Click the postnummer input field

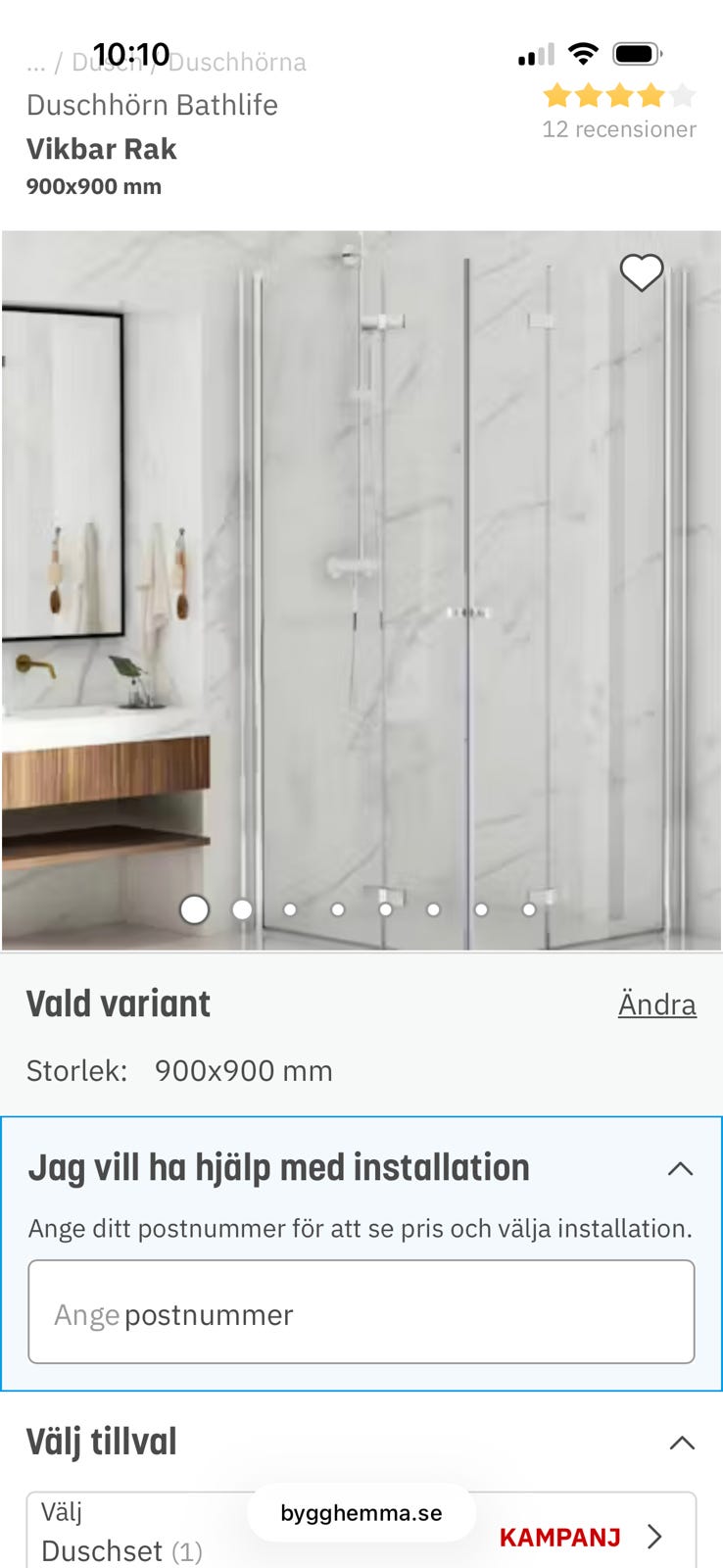coord(361,1314)
